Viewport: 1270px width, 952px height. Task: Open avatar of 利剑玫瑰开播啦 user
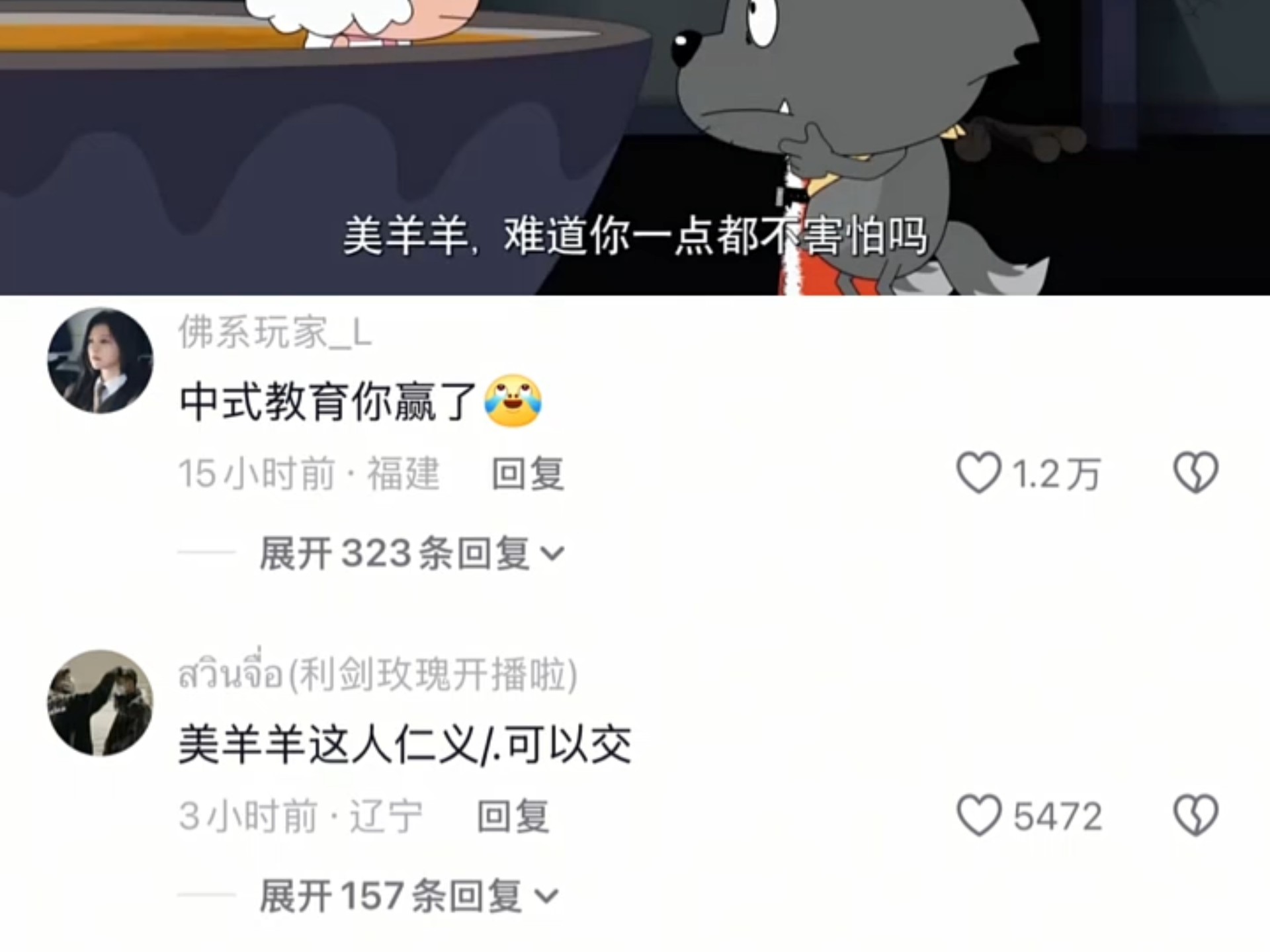tap(101, 703)
